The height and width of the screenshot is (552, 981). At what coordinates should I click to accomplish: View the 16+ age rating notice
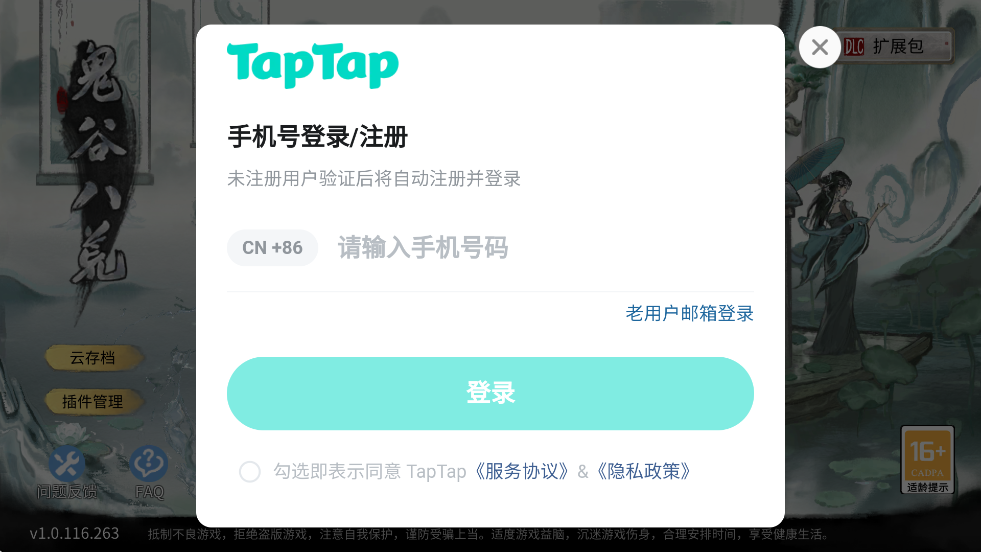click(x=927, y=459)
